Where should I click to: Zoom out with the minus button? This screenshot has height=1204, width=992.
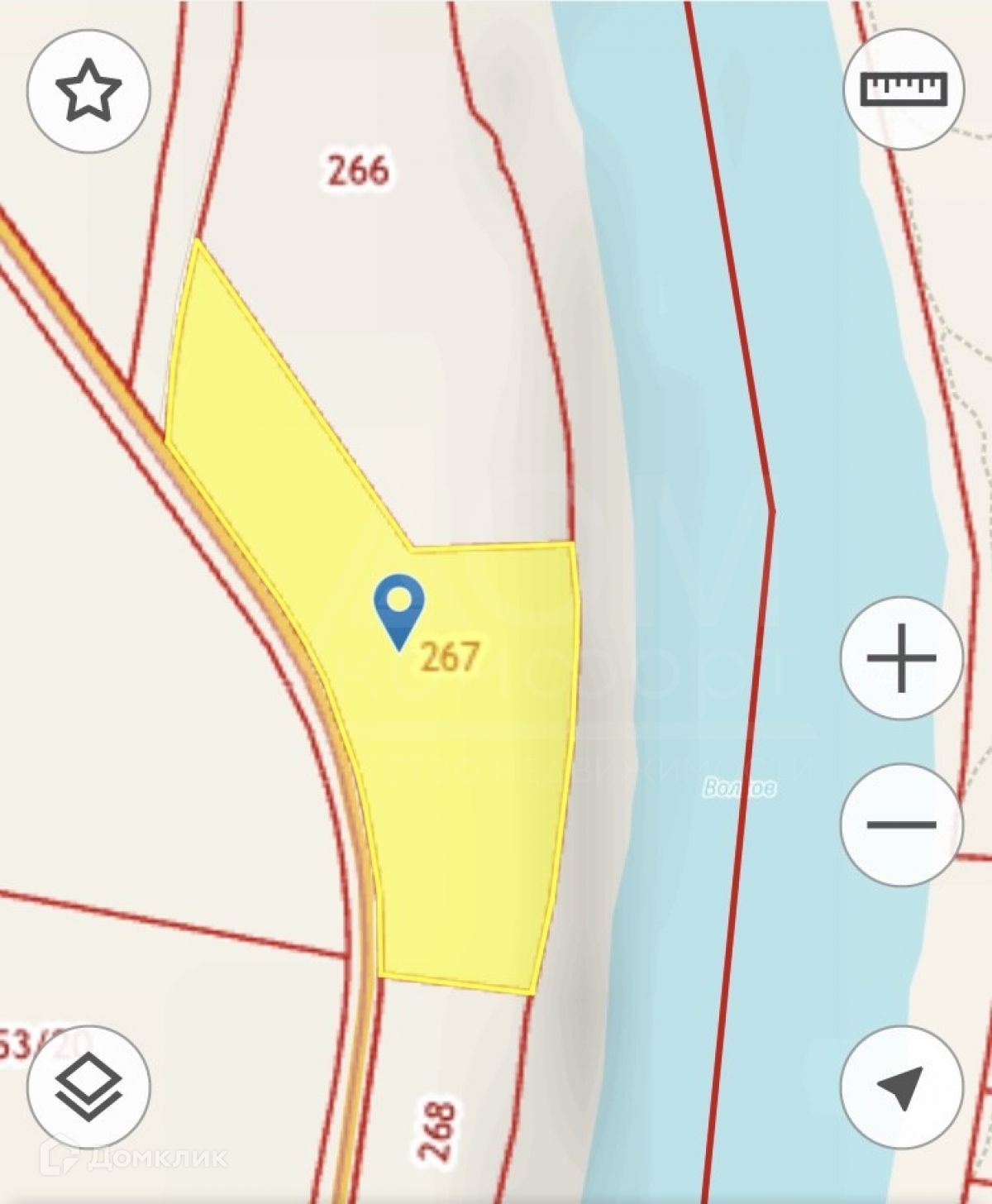[x=901, y=824]
